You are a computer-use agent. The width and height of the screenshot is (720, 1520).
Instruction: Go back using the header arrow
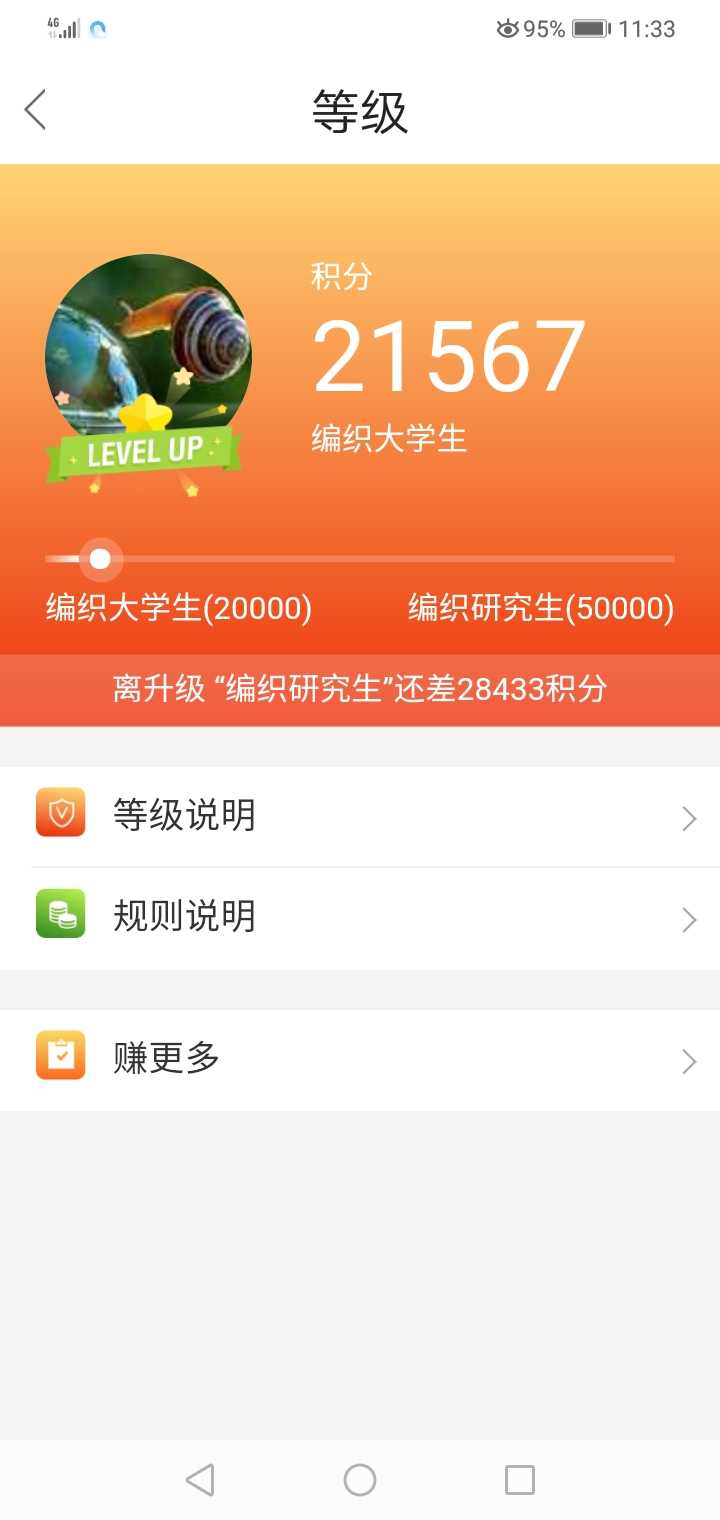click(x=36, y=110)
